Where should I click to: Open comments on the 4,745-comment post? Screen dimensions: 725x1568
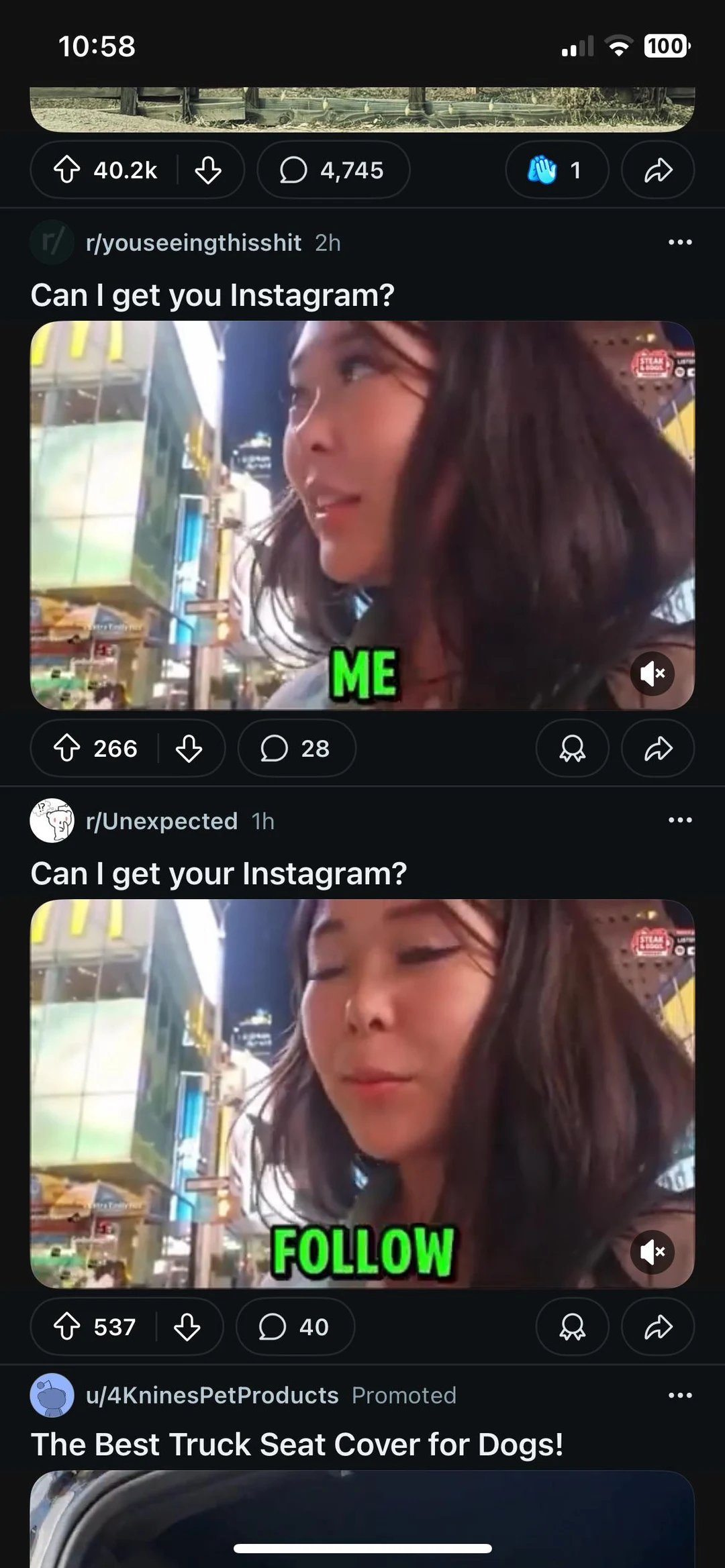tap(334, 170)
